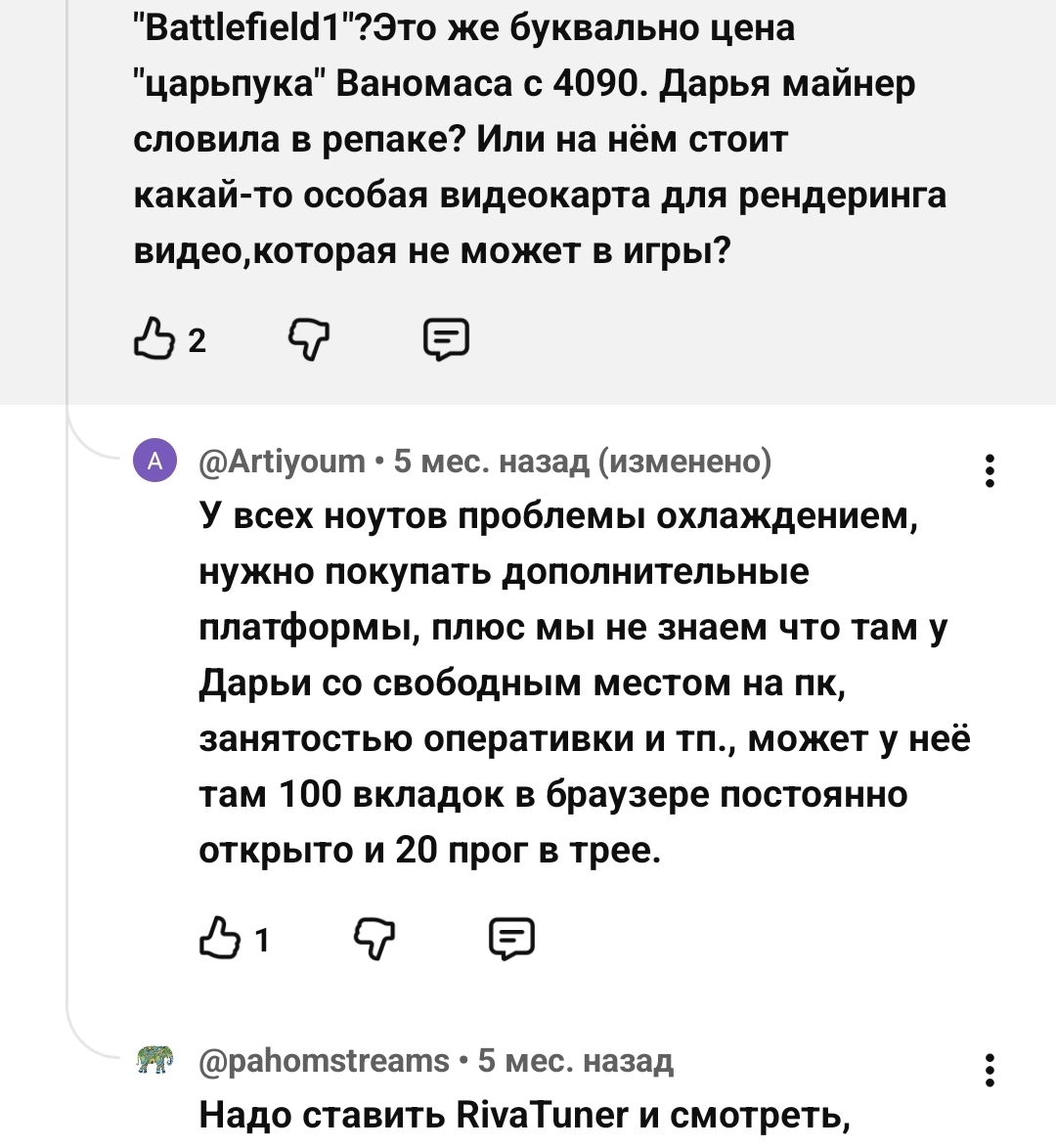
Task: Reply to @Artiyoum's comment
Action: click(511, 939)
